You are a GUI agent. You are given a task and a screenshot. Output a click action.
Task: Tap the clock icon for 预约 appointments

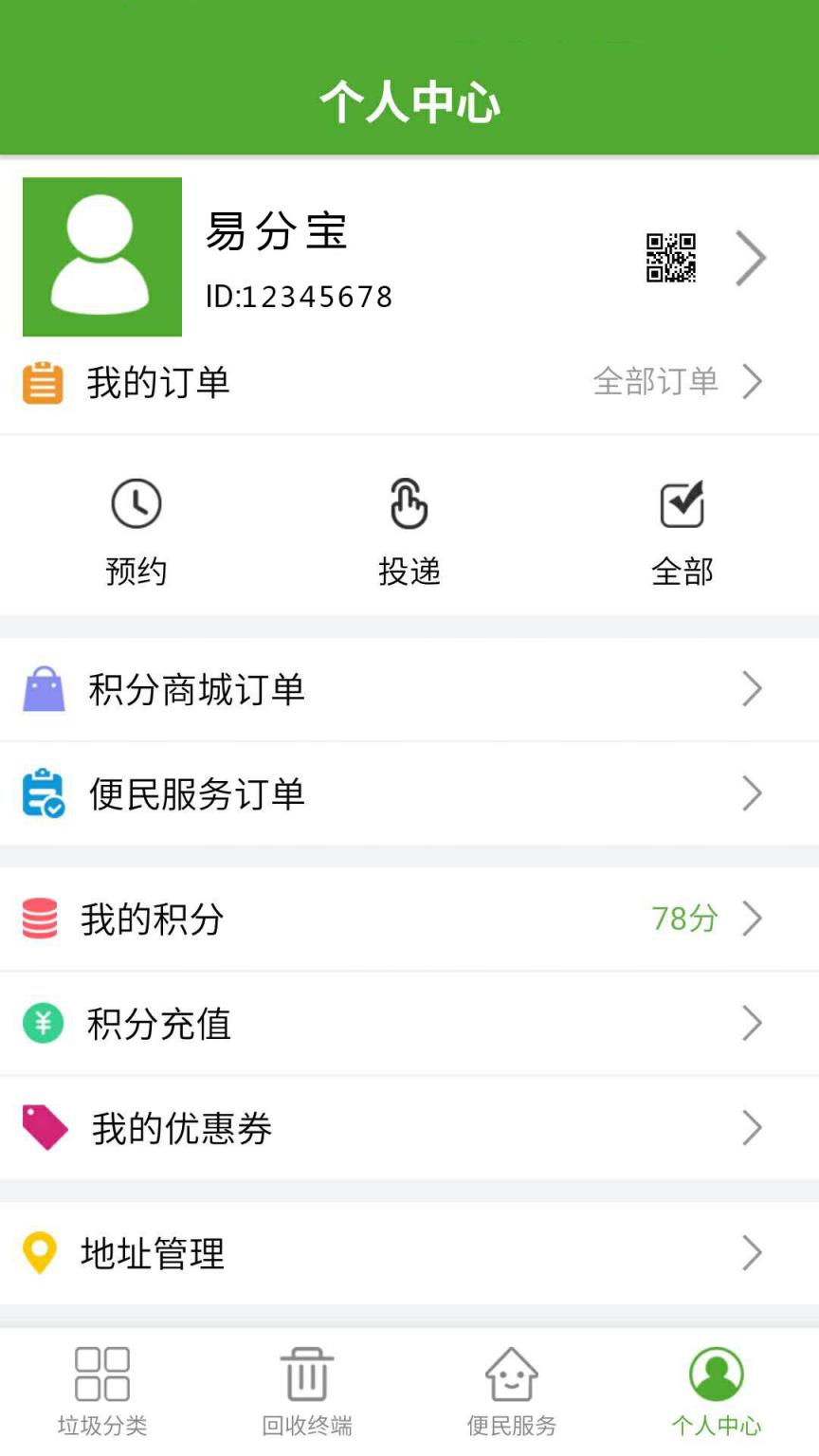(x=136, y=503)
